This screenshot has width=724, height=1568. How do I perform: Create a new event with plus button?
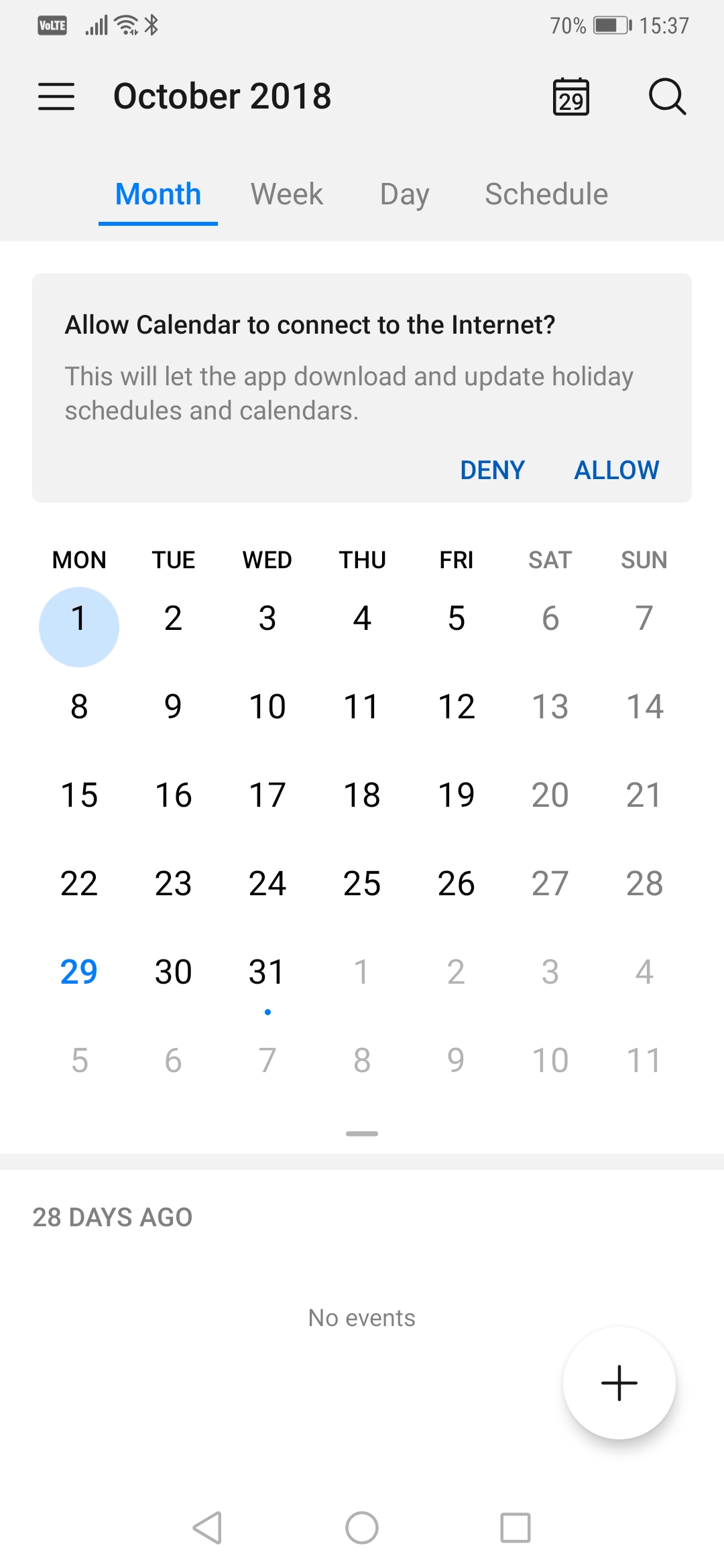point(619,1383)
